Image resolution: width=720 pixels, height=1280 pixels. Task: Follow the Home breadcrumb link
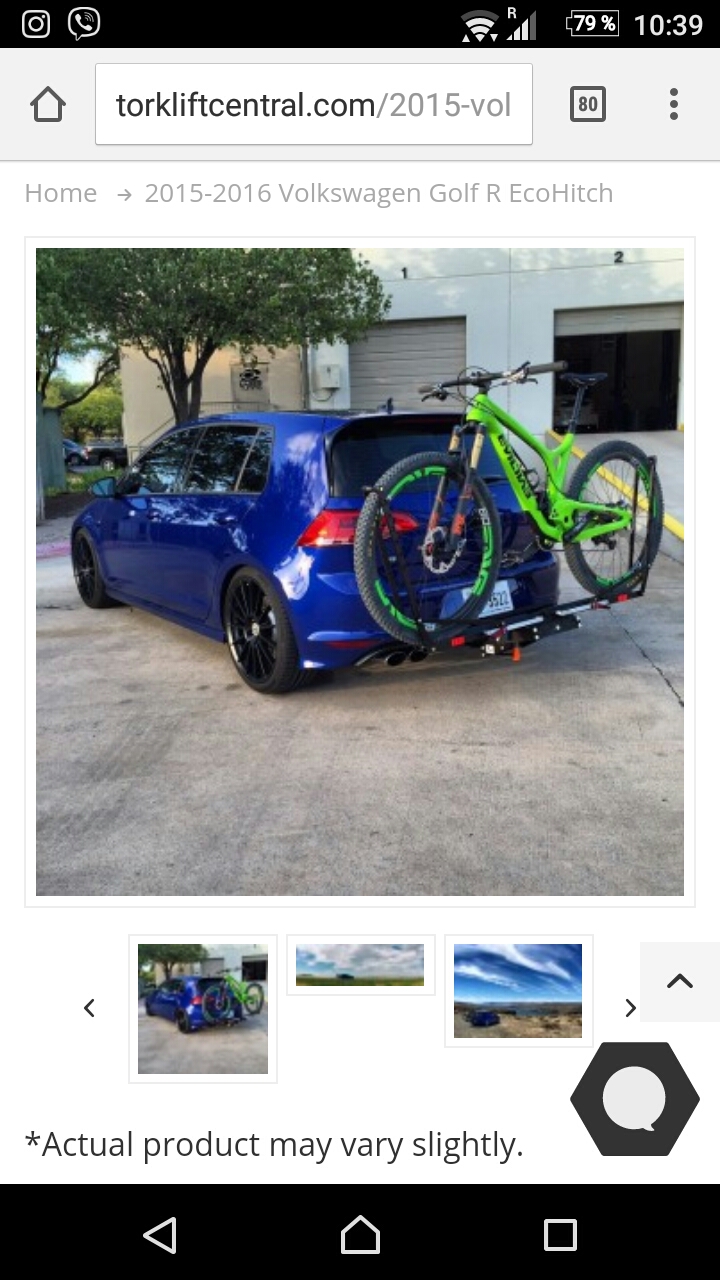61,193
